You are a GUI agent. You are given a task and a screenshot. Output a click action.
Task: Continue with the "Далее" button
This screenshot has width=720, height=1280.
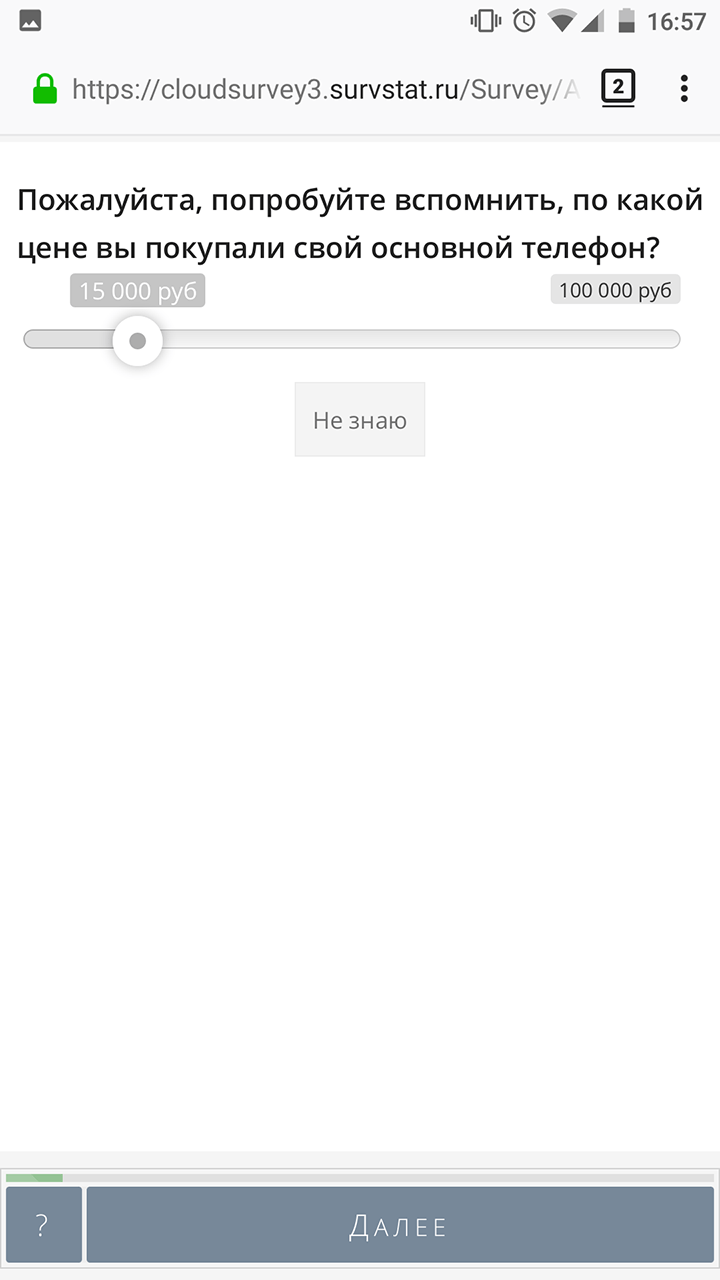click(400, 1225)
